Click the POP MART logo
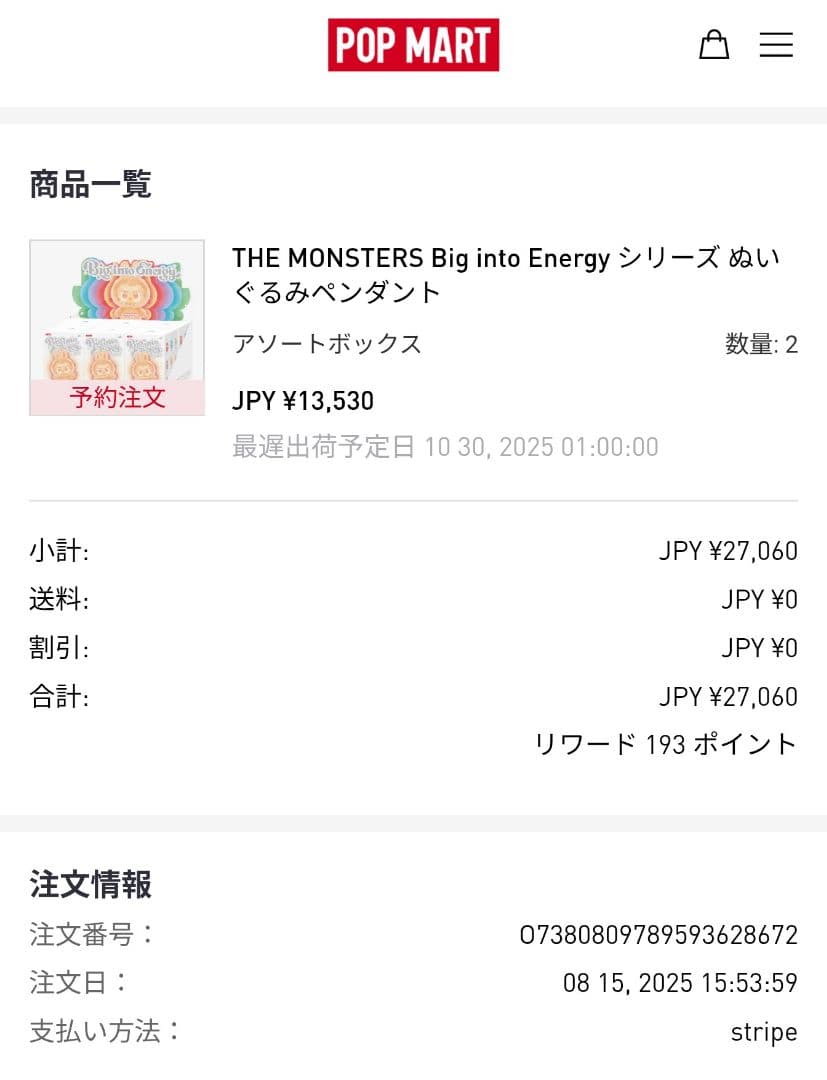The image size is (827, 1080). (413, 44)
